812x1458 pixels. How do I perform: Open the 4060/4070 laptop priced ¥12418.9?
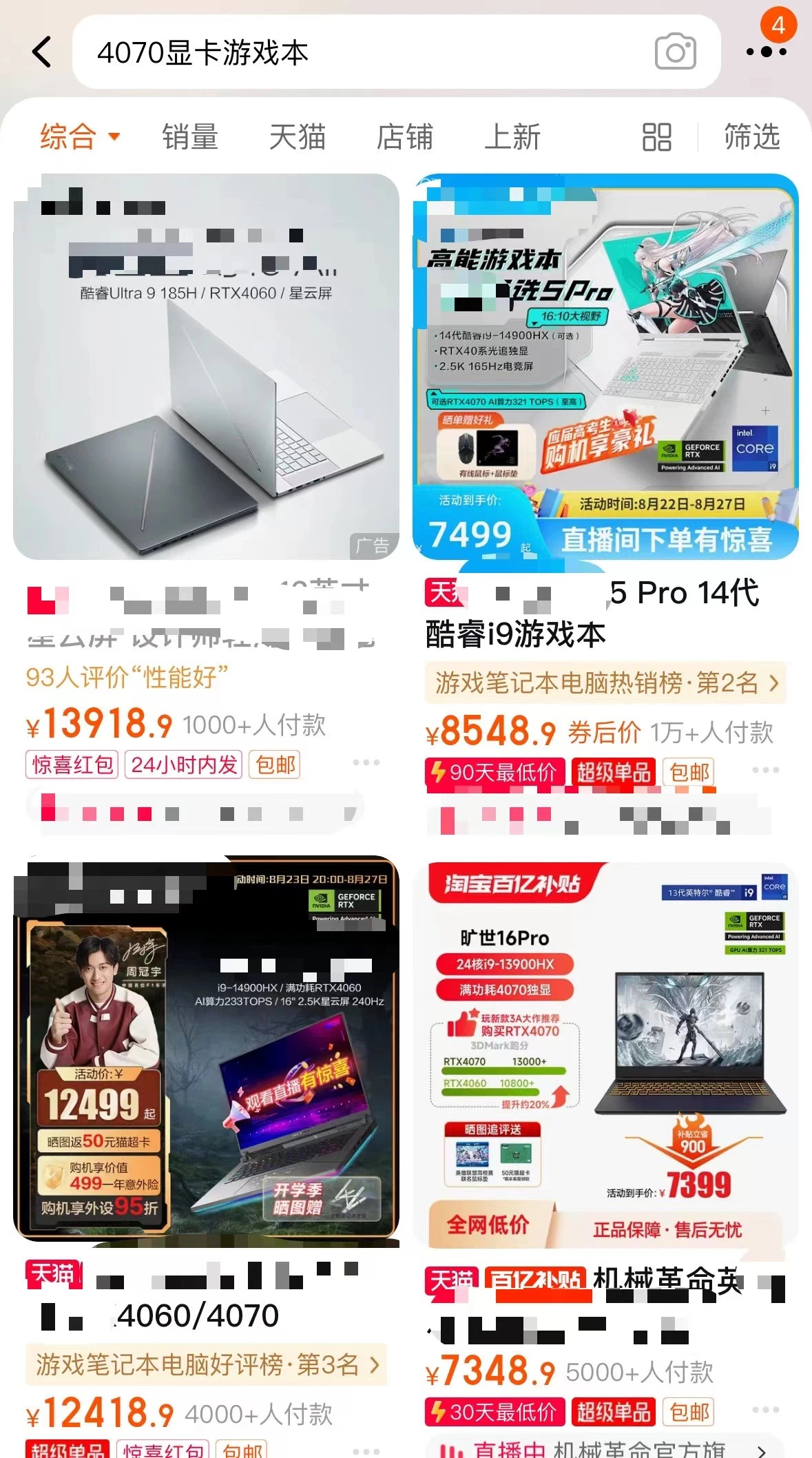(206, 1048)
